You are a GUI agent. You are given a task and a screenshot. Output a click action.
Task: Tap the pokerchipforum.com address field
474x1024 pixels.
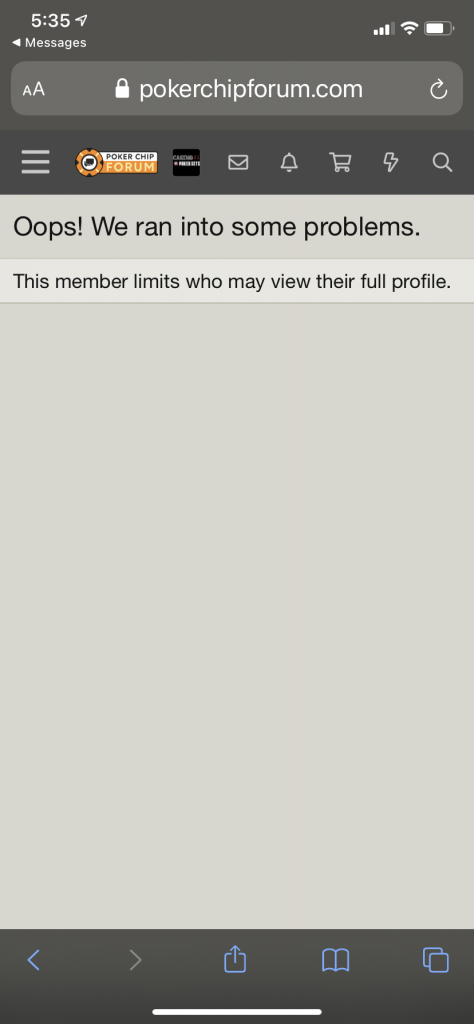tap(237, 89)
